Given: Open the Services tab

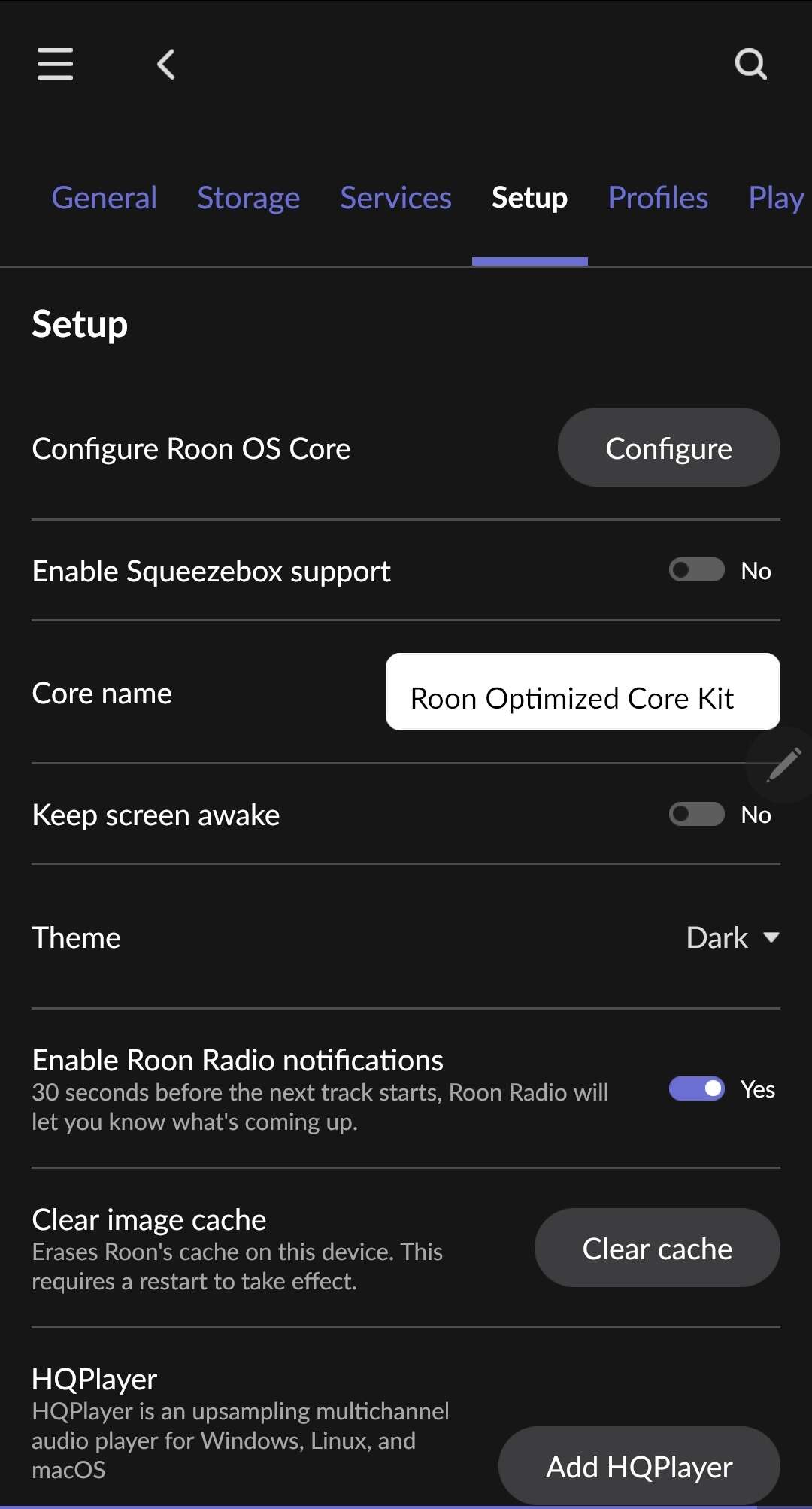Looking at the screenshot, I should 395,198.
